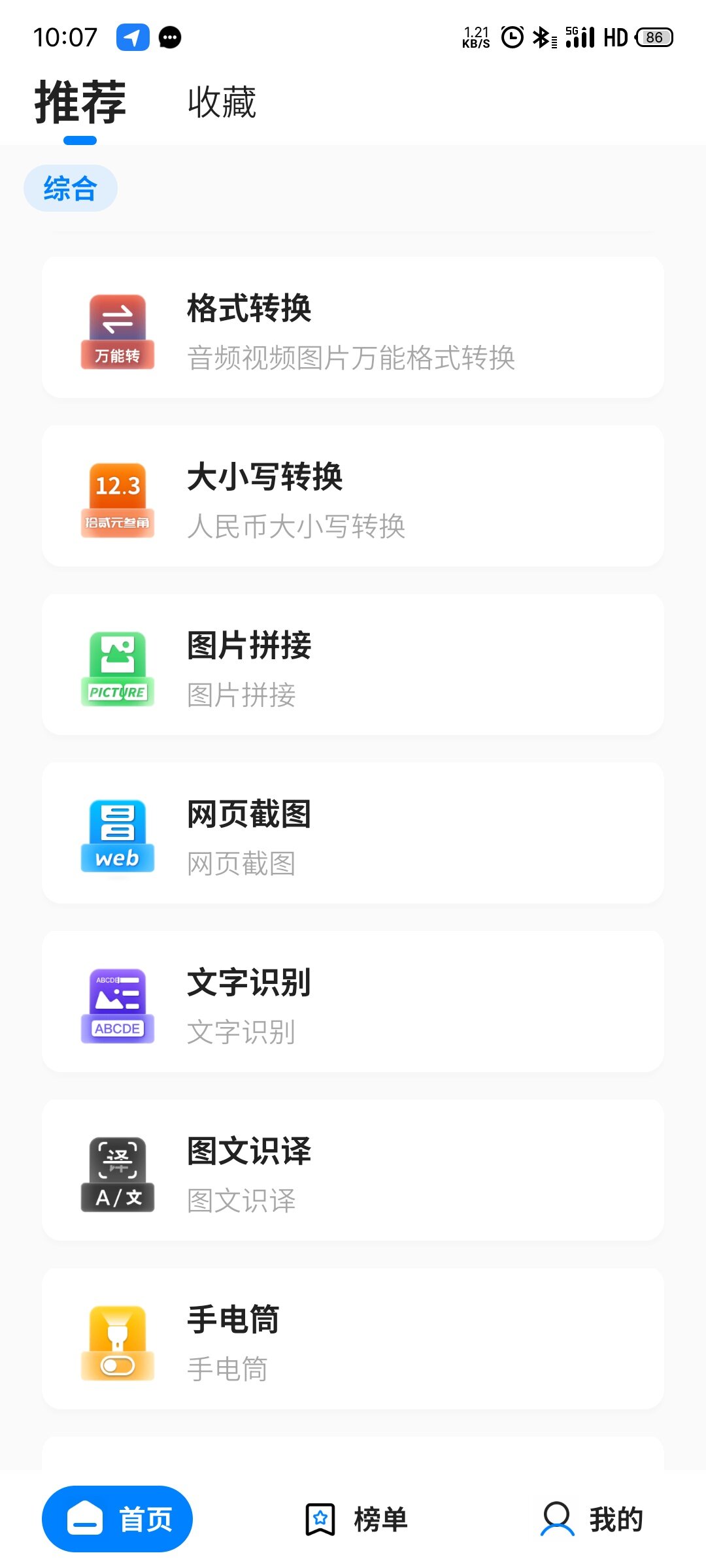Open the 格式转换 tool

point(353,327)
